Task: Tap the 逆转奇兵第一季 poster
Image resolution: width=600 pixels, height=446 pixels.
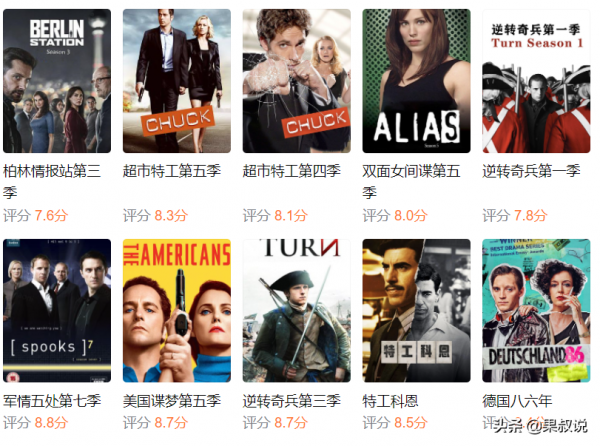Action: (x=536, y=82)
